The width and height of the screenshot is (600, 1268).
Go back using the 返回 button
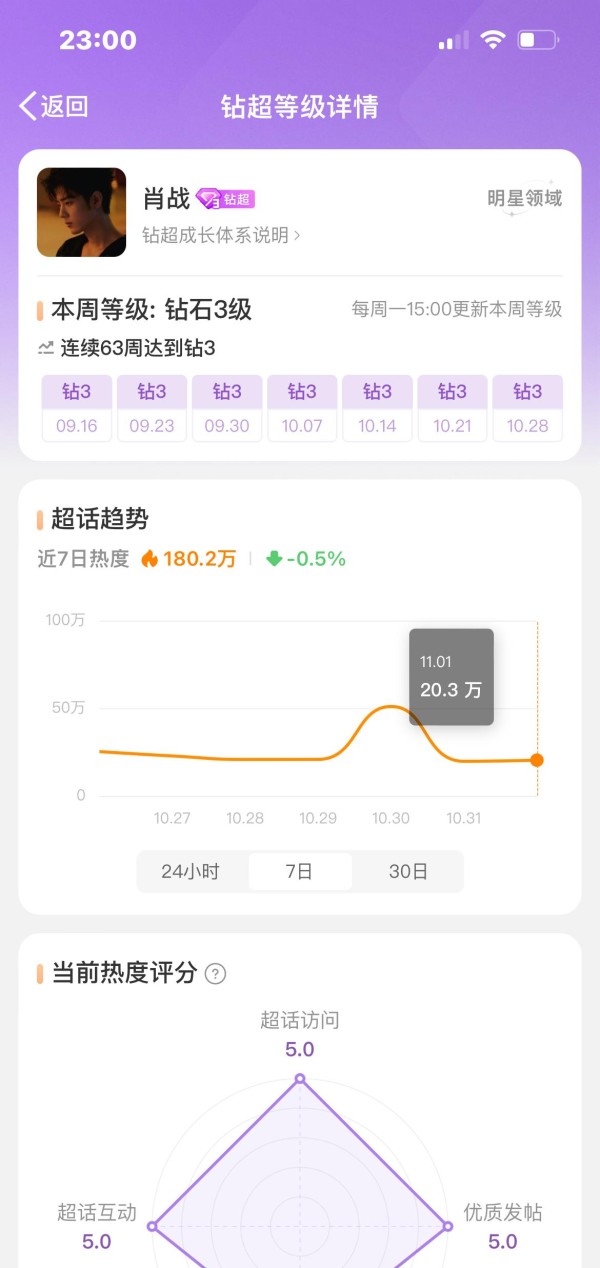pyautogui.click(x=54, y=106)
